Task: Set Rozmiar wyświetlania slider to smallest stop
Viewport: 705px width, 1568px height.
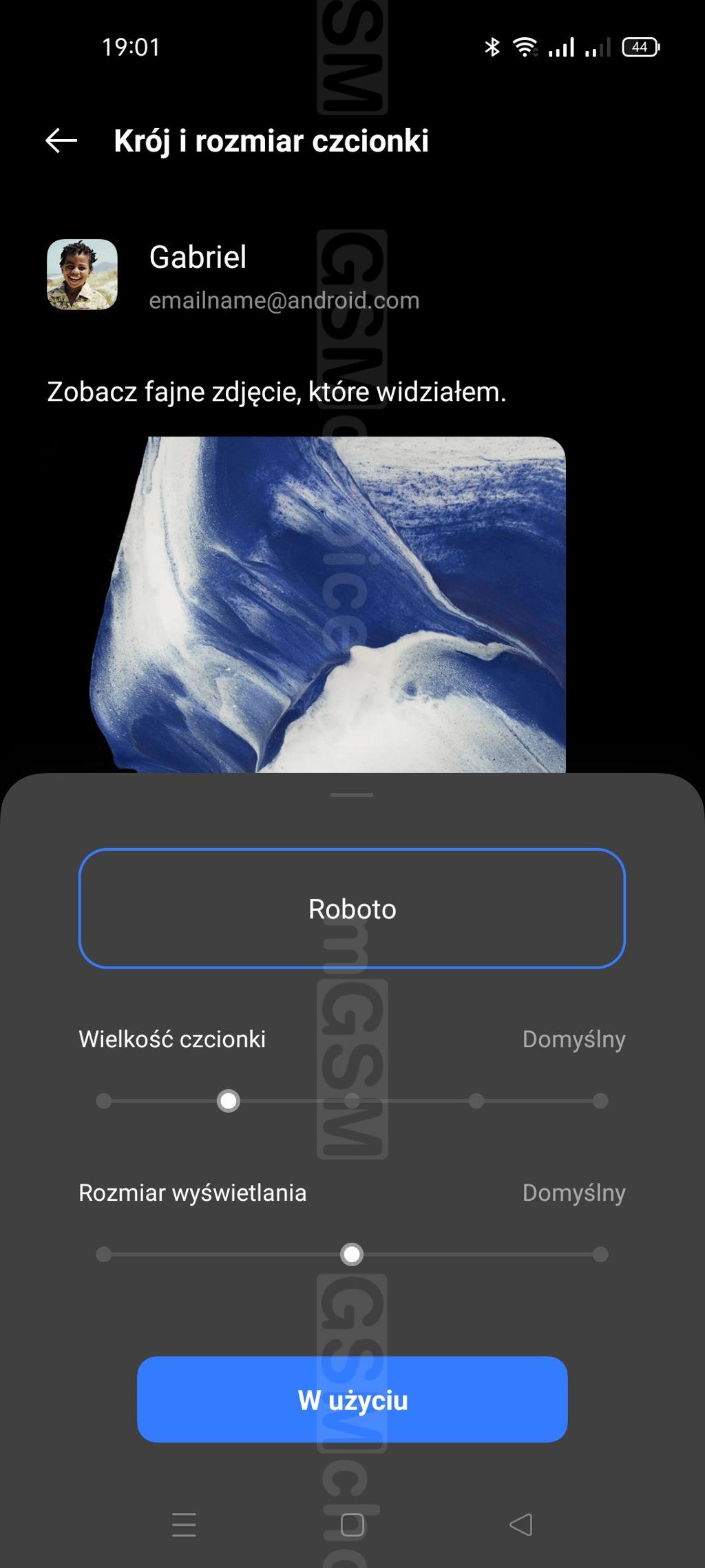Action: (104, 1255)
